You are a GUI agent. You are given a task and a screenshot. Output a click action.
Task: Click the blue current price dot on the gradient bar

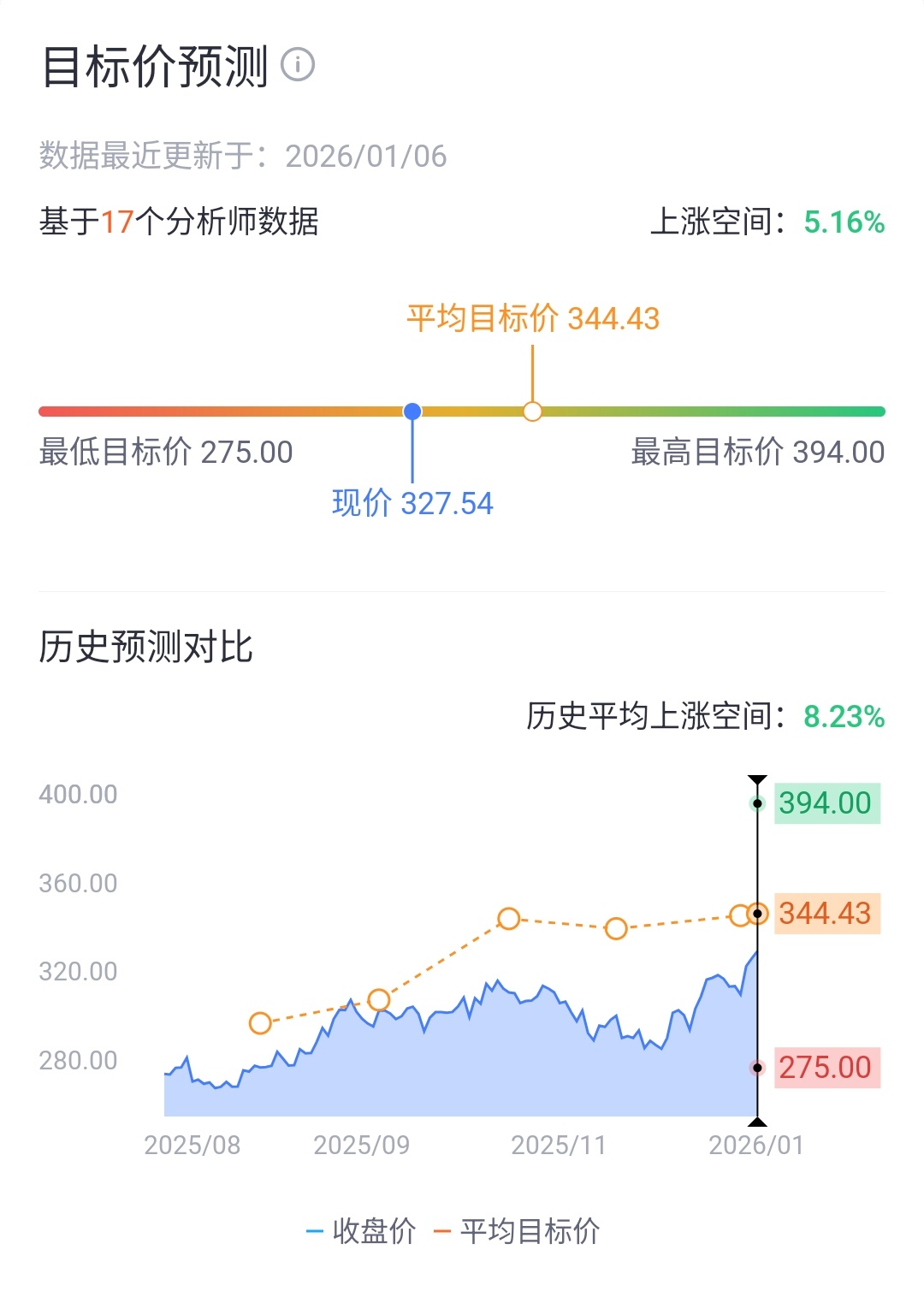click(413, 411)
